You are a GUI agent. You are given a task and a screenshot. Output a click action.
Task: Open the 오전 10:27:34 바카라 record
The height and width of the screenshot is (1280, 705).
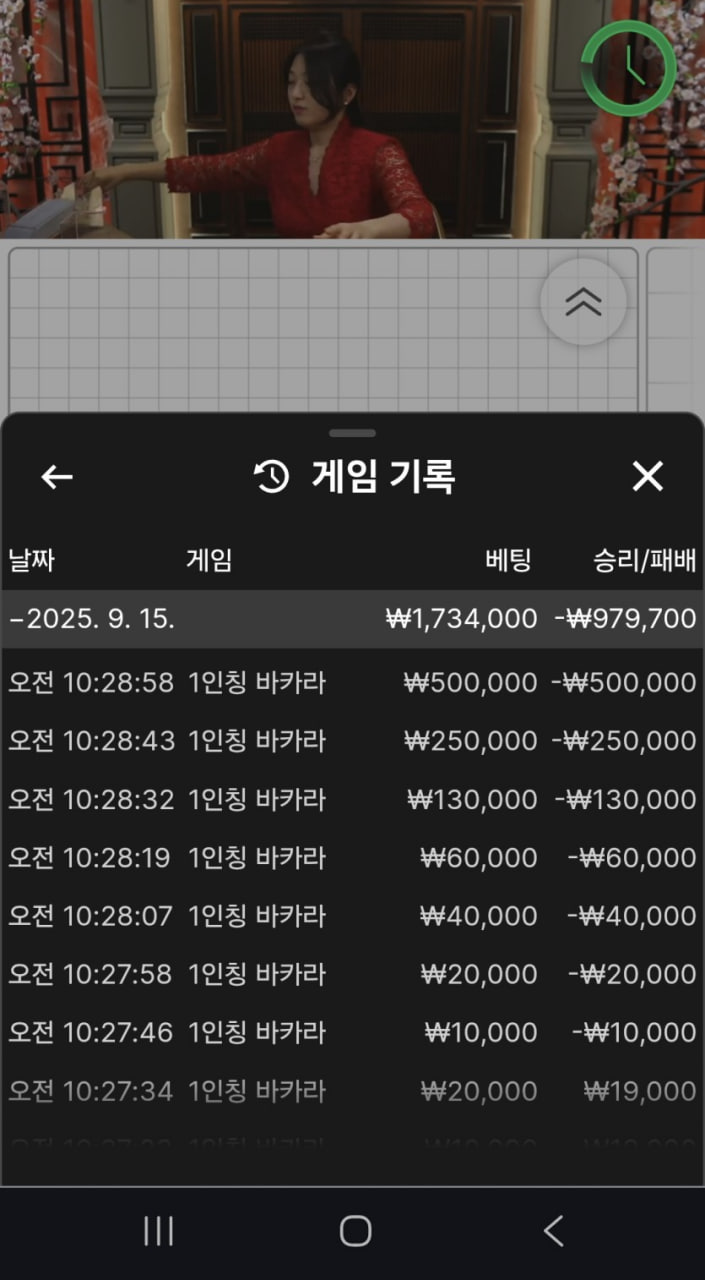[x=352, y=1090]
